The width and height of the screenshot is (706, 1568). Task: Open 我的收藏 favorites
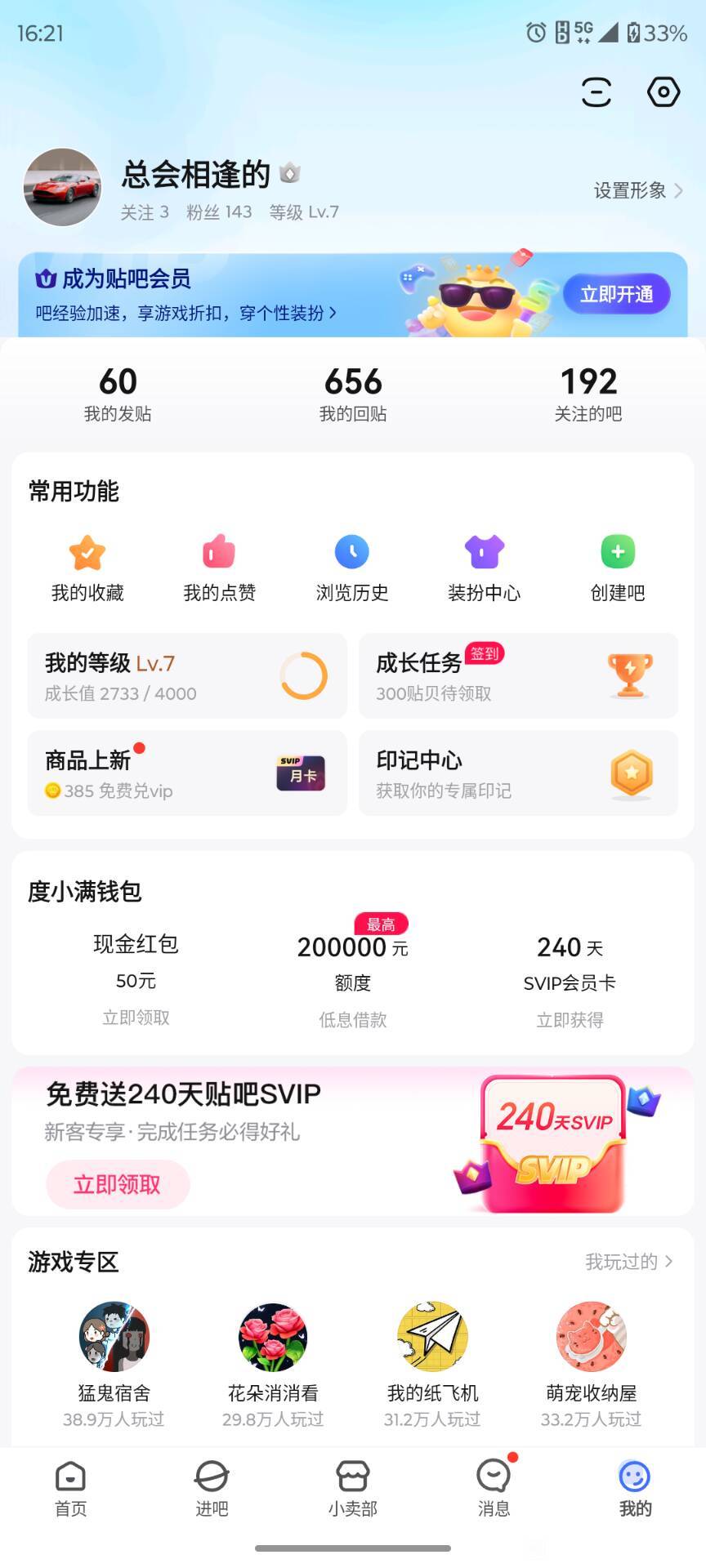(x=87, y=568)
